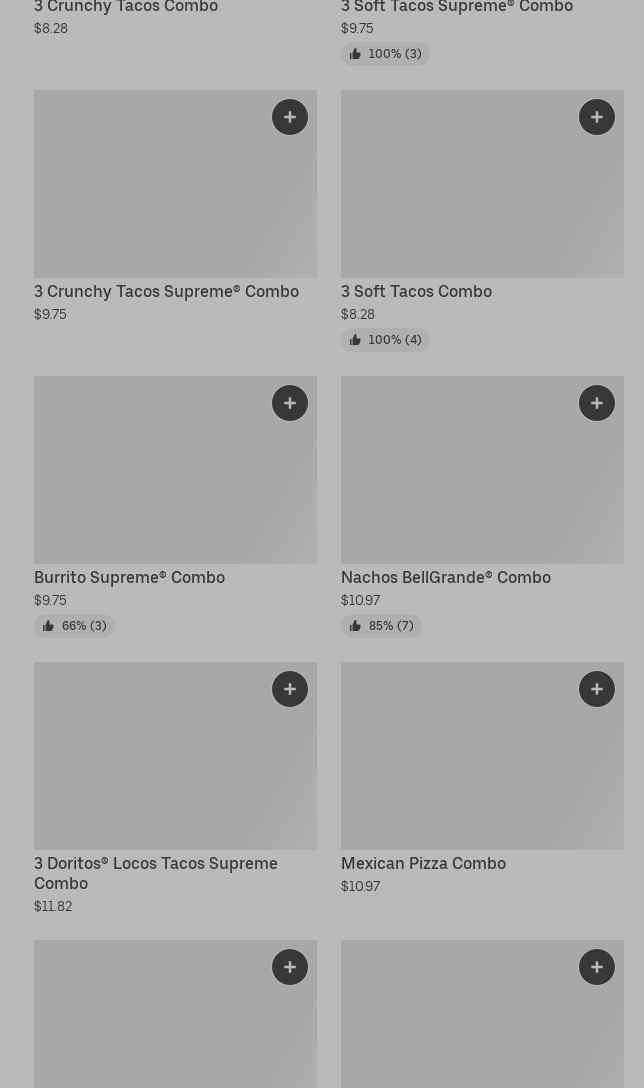This screenshot has width=644, height=1088.
Task: View Nachos BellGrande Combo details
Action: tap(445, 577)
